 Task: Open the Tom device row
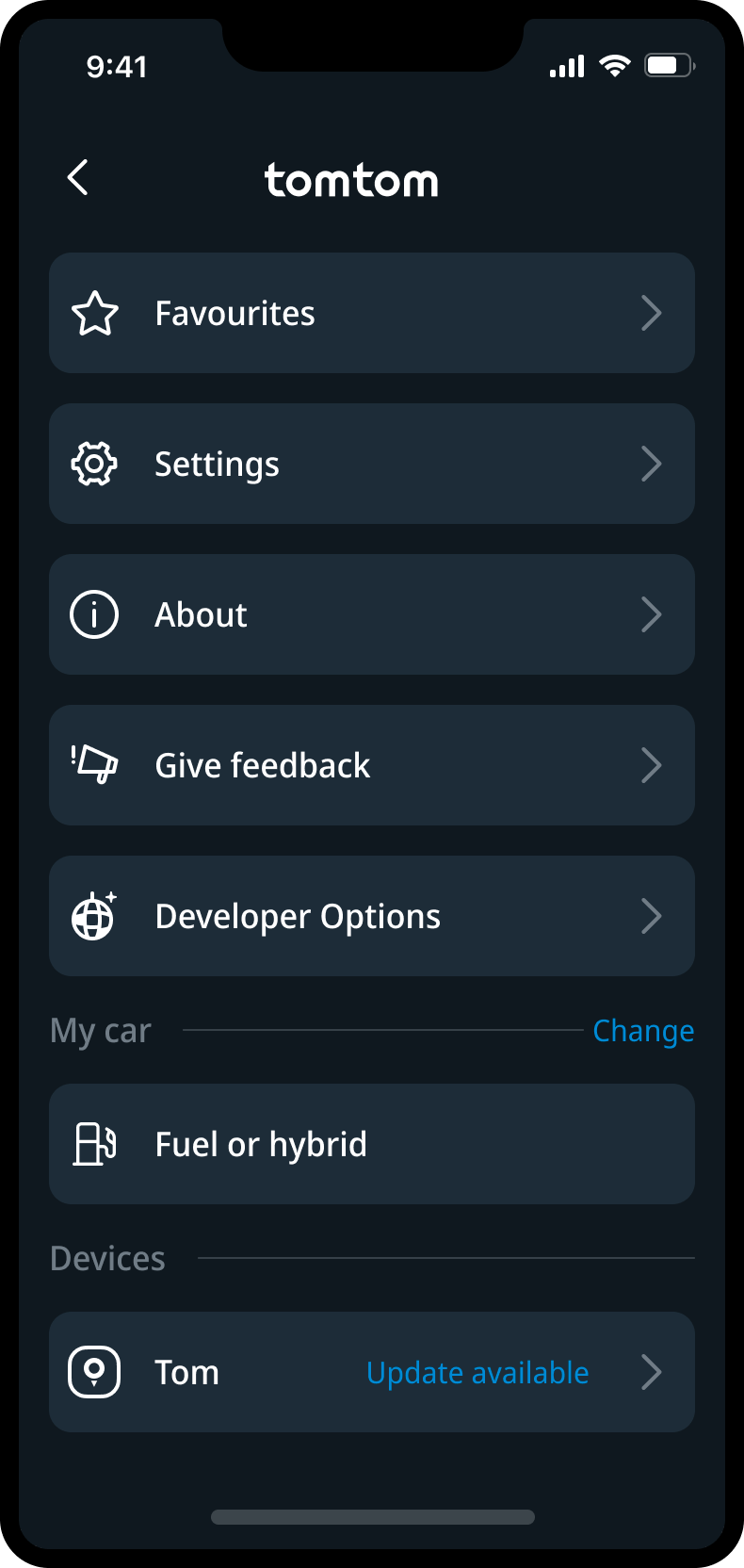pos(371,1372)
